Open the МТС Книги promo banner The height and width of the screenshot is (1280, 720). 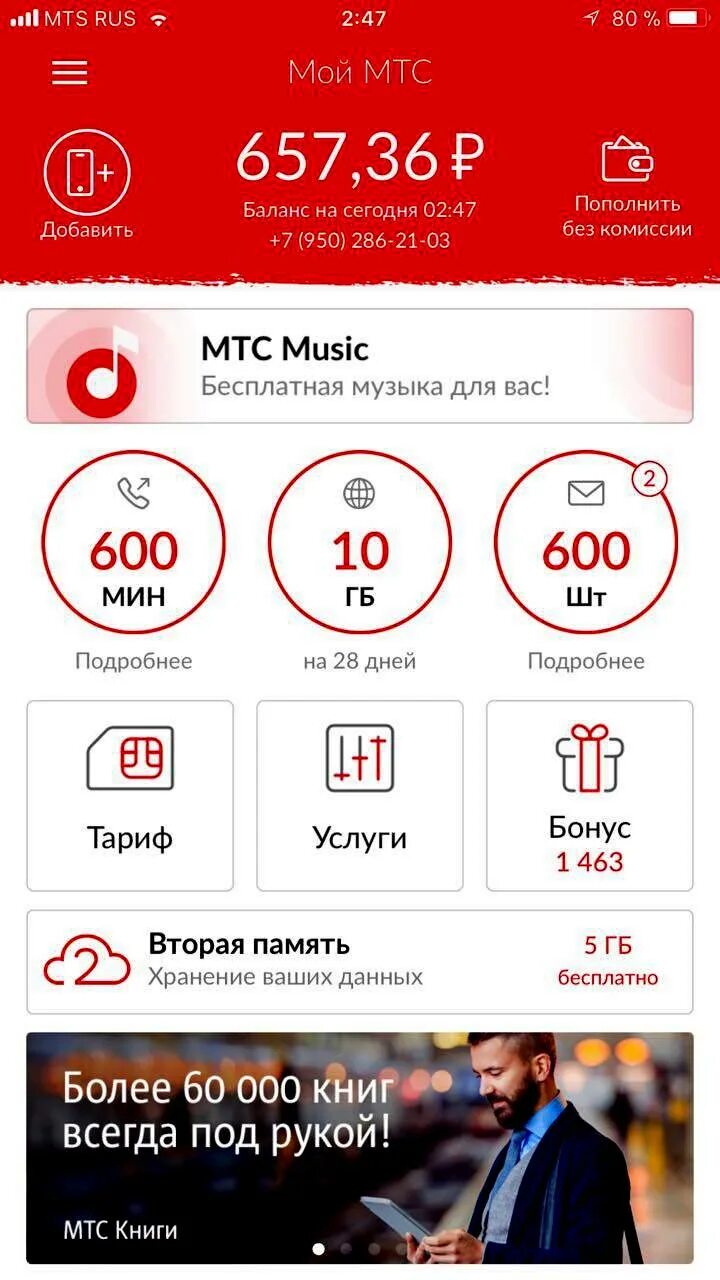(x=360, y=1148)
